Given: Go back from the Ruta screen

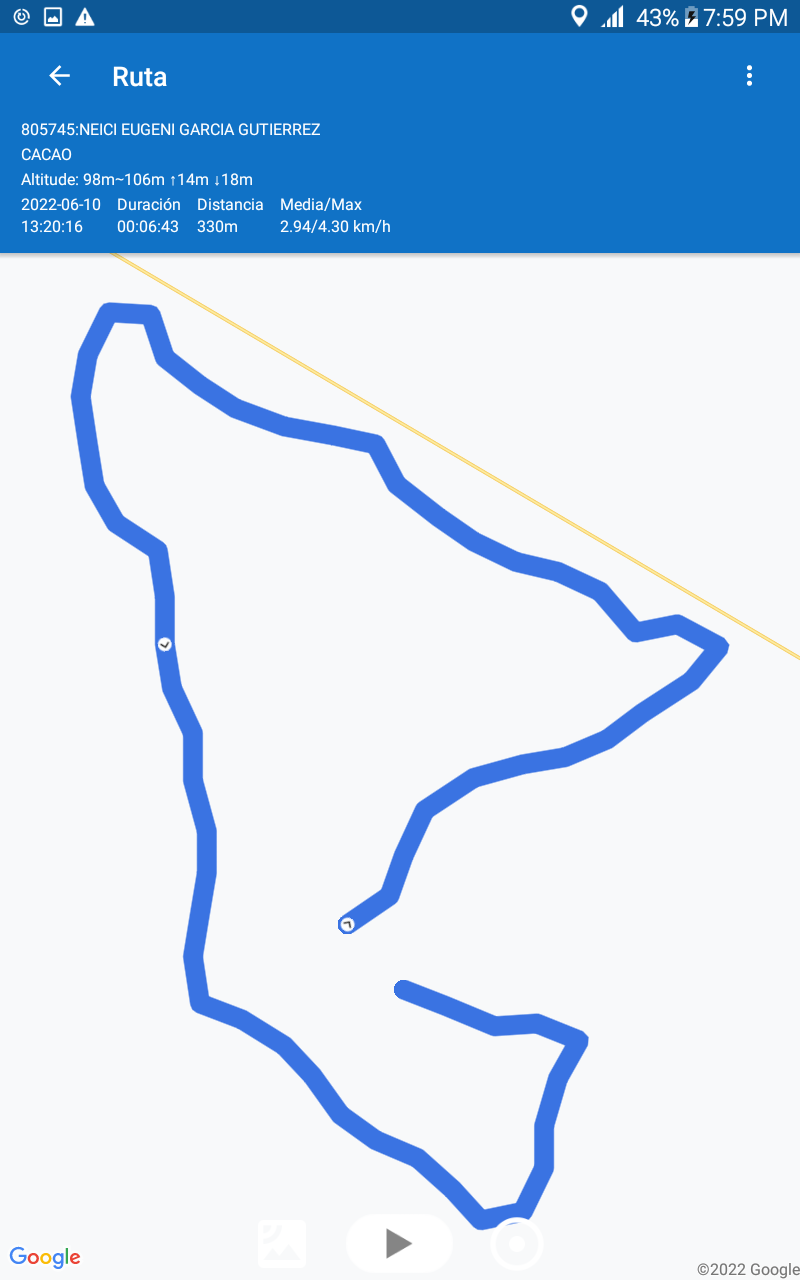Looking at the screenshot, I should (x=60, y=76).
